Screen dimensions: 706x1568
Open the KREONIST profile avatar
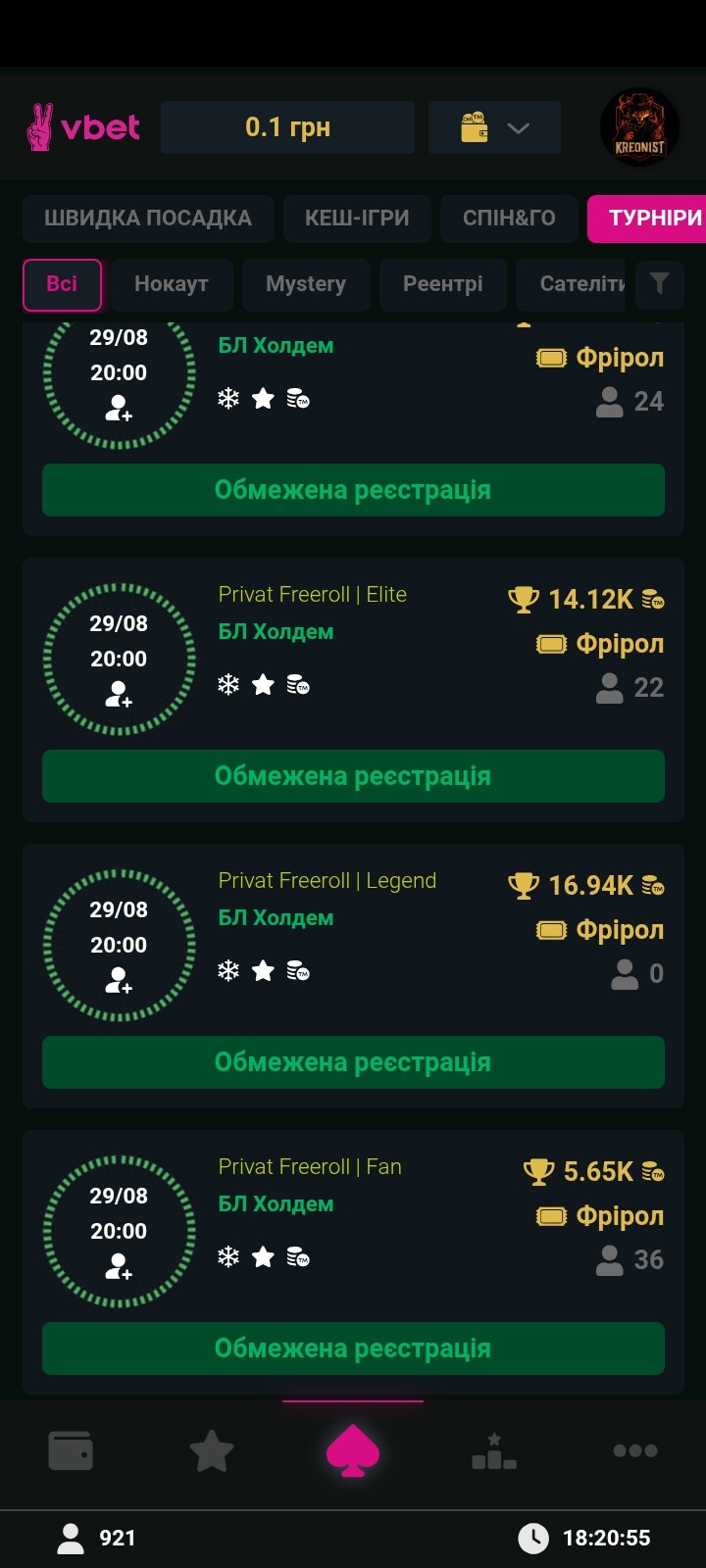(x=639, y=127)
